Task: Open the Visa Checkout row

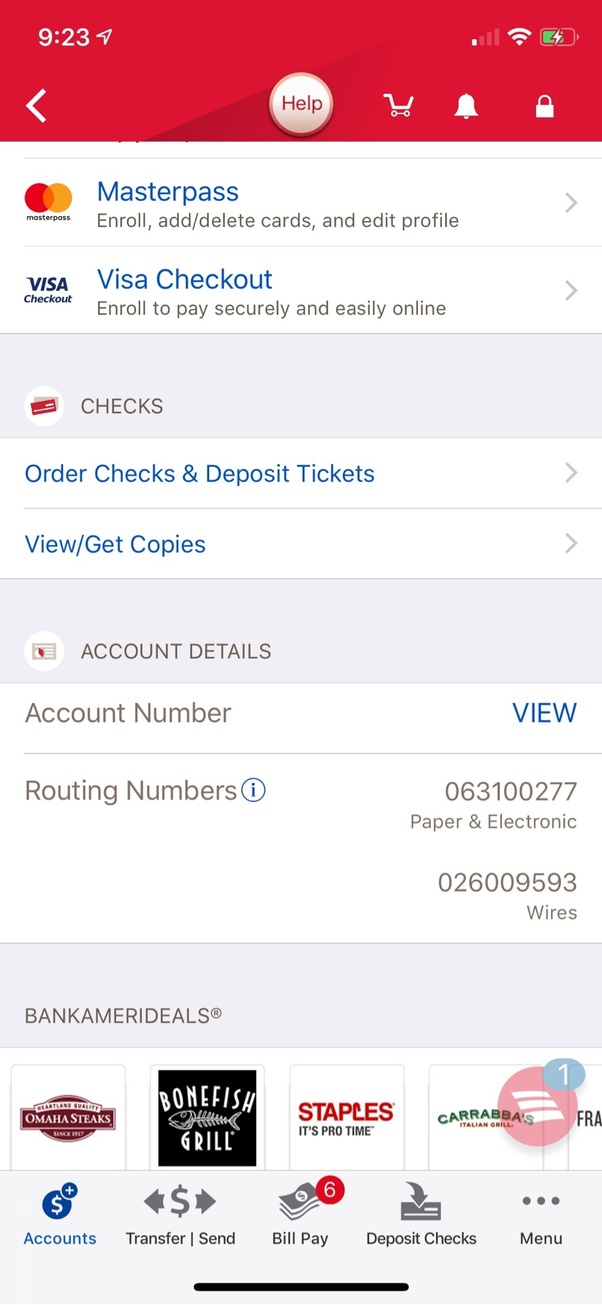Action: [300, 290]
